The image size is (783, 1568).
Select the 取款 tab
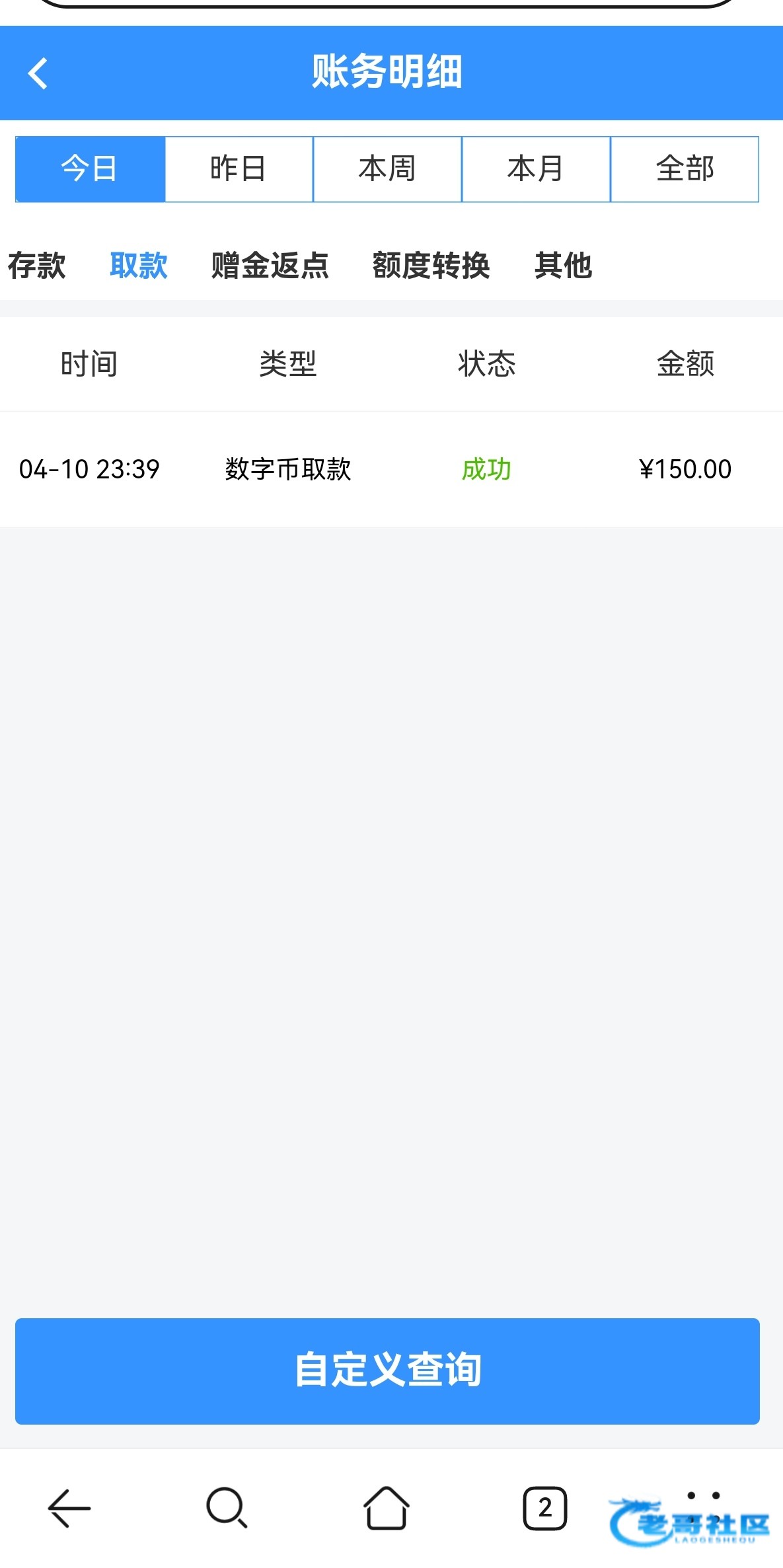click(139, 266)
